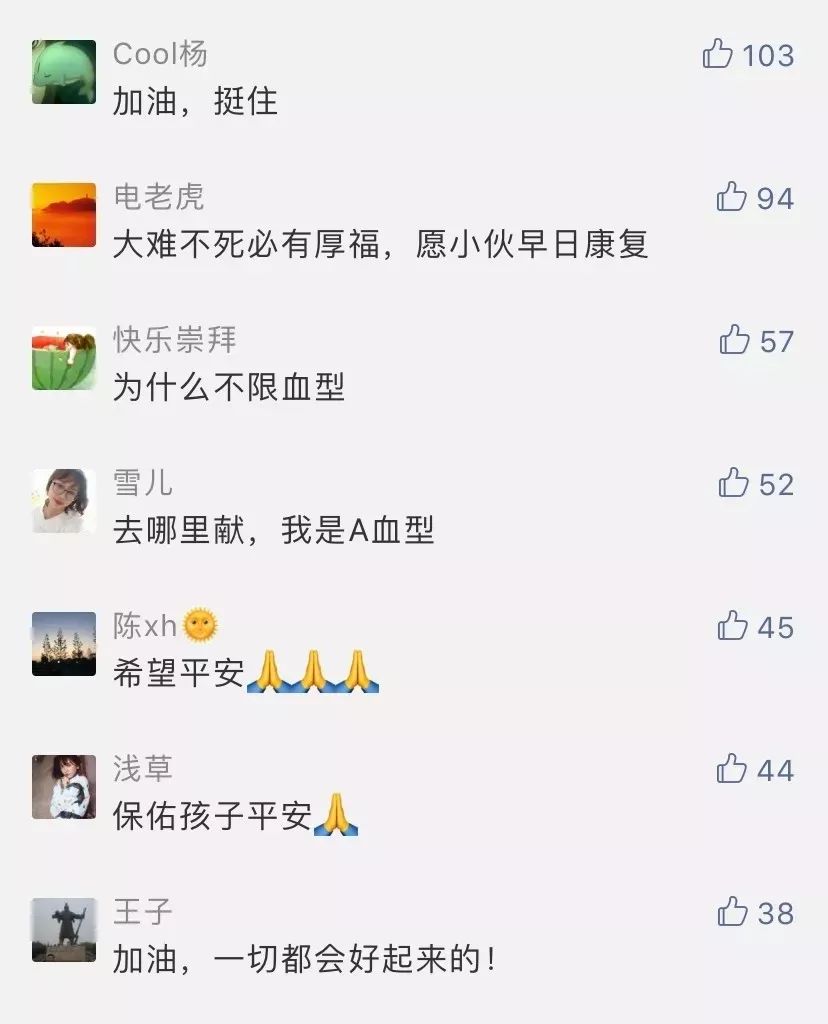This screenshot has height=1024, width=828.
Task: Like Cool杨's comment
Action: [x=718, y=54]
